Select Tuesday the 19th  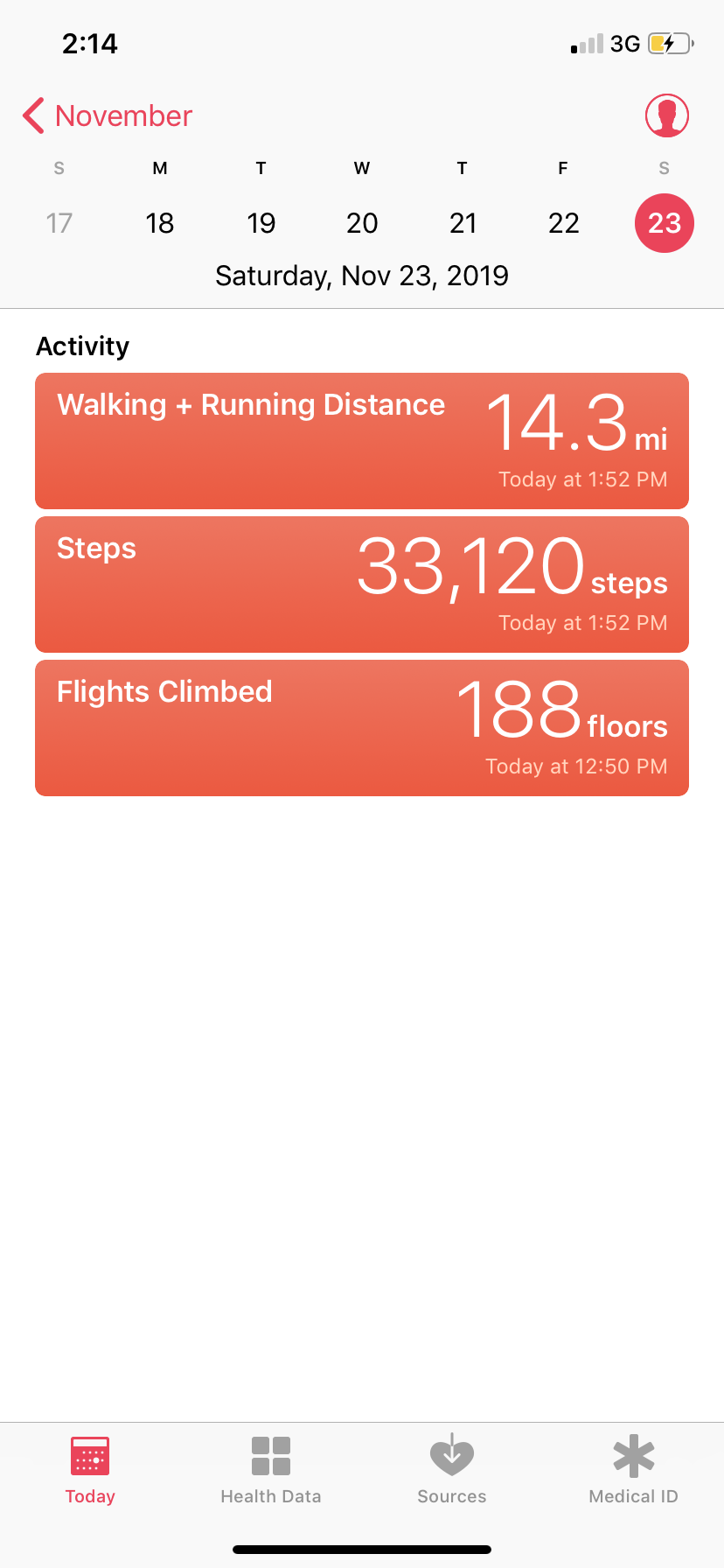(261, 223)
